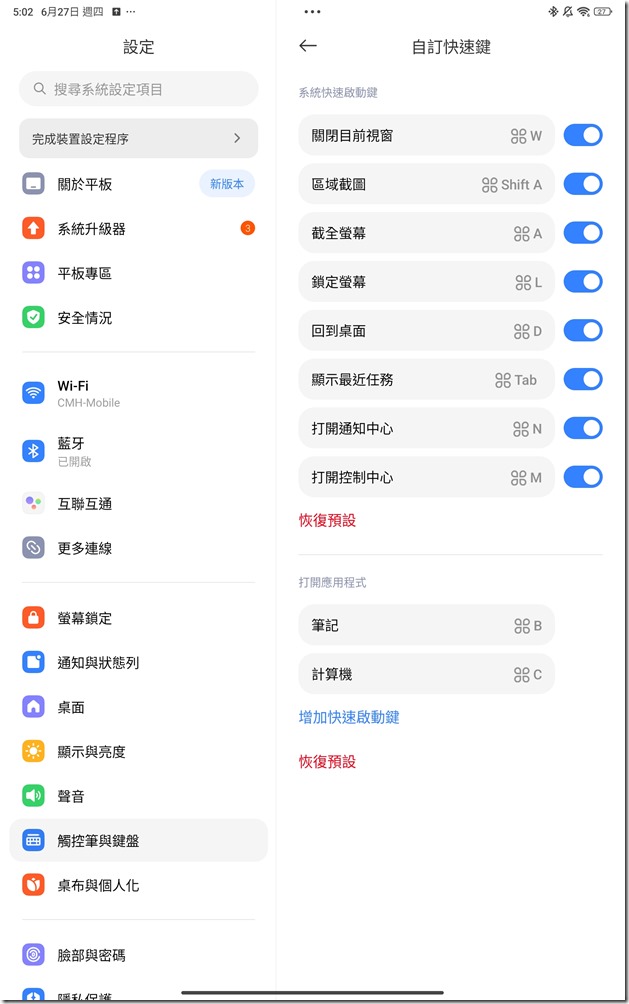Image resolution: width=629 pixels, height=1004 pixels.
Task: Tap the 搜尋系統設定項目 search field
Action: (x=138, y=89)
